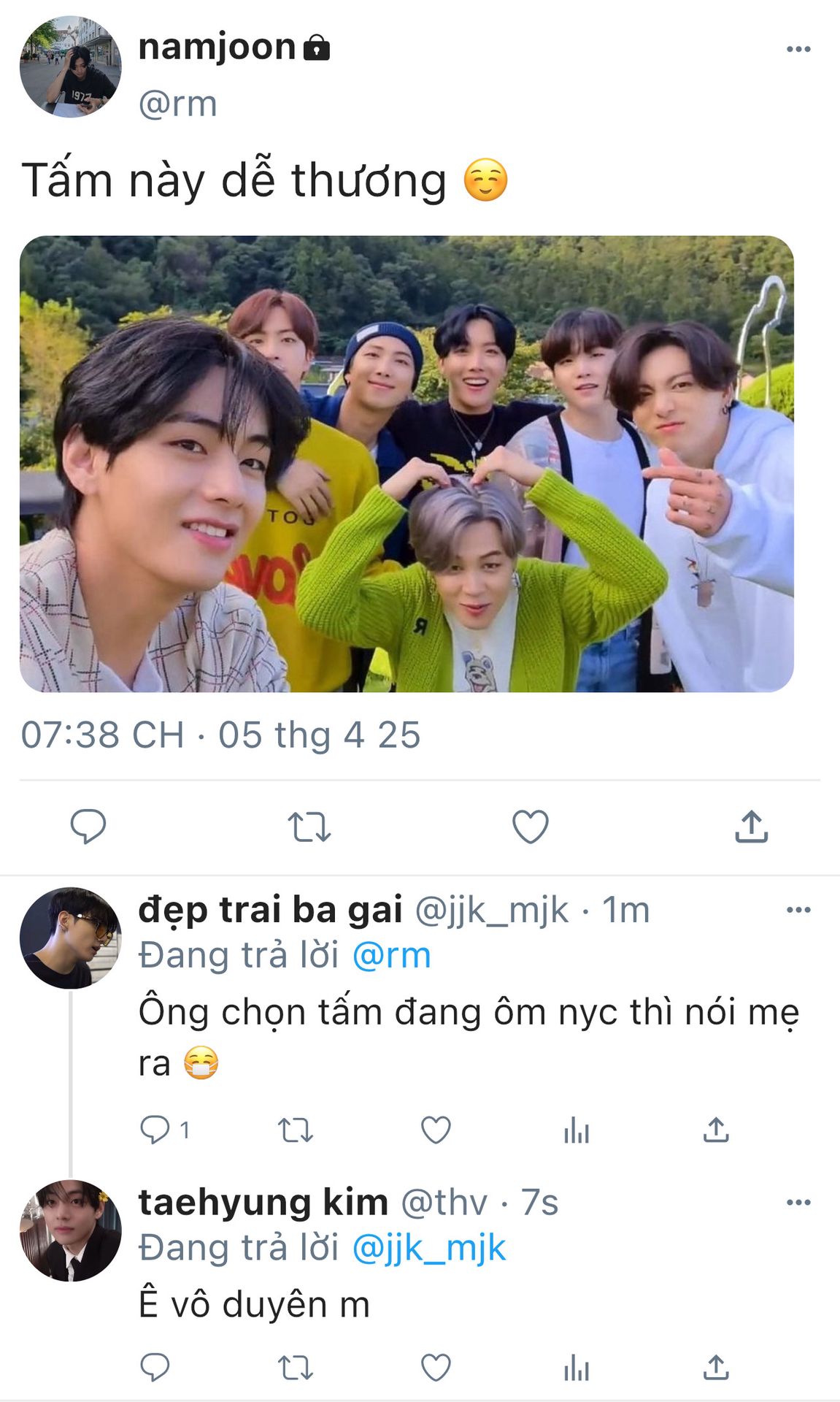Viewport: 840px width, 1402px height.
Task: Reply to namjoon's tweet
Action: [x=88, y=827]
